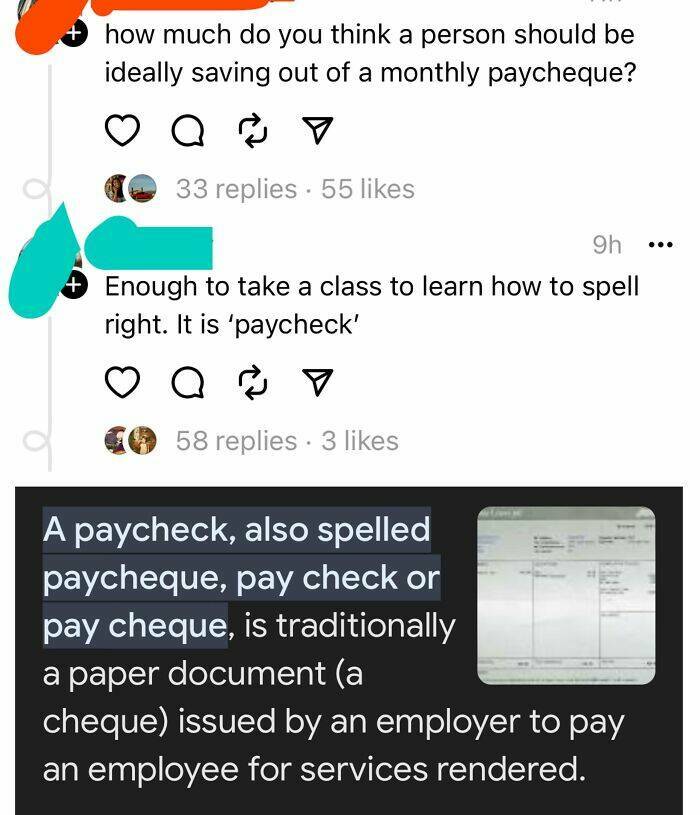Screen dimensions: 700x815
Task: Share the 'paycheck' spelling reply
Action: click(x=317, y=383)
